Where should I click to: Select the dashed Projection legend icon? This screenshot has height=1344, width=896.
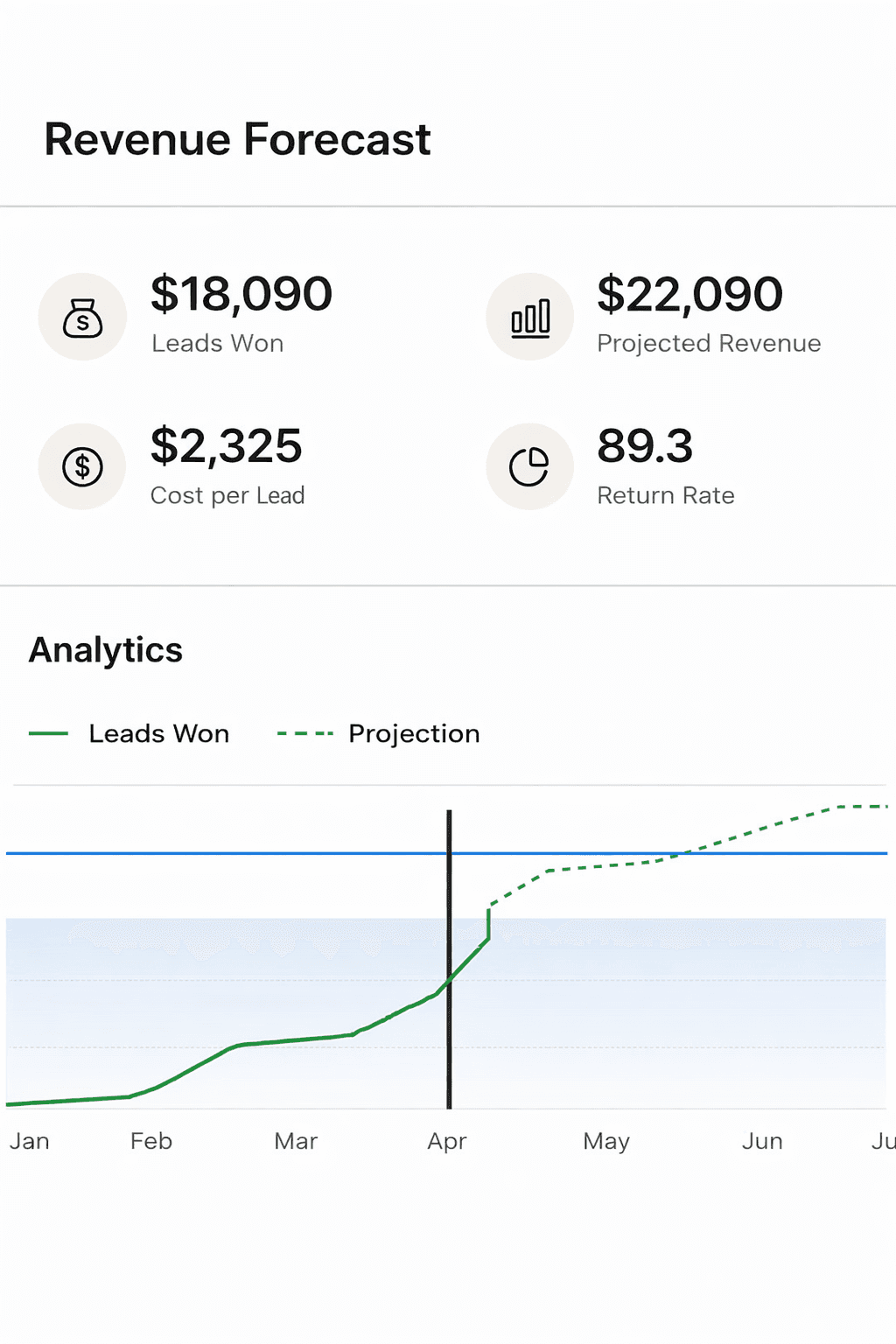point(304,733)
